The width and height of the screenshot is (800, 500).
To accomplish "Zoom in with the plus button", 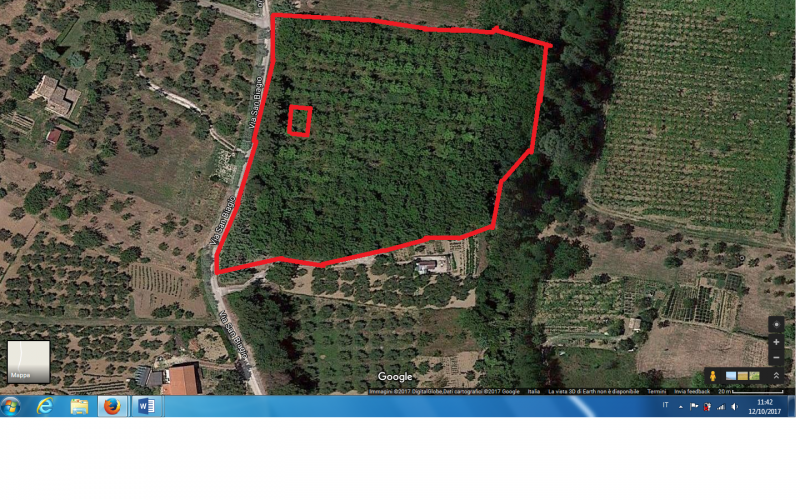I will [776, 342].
